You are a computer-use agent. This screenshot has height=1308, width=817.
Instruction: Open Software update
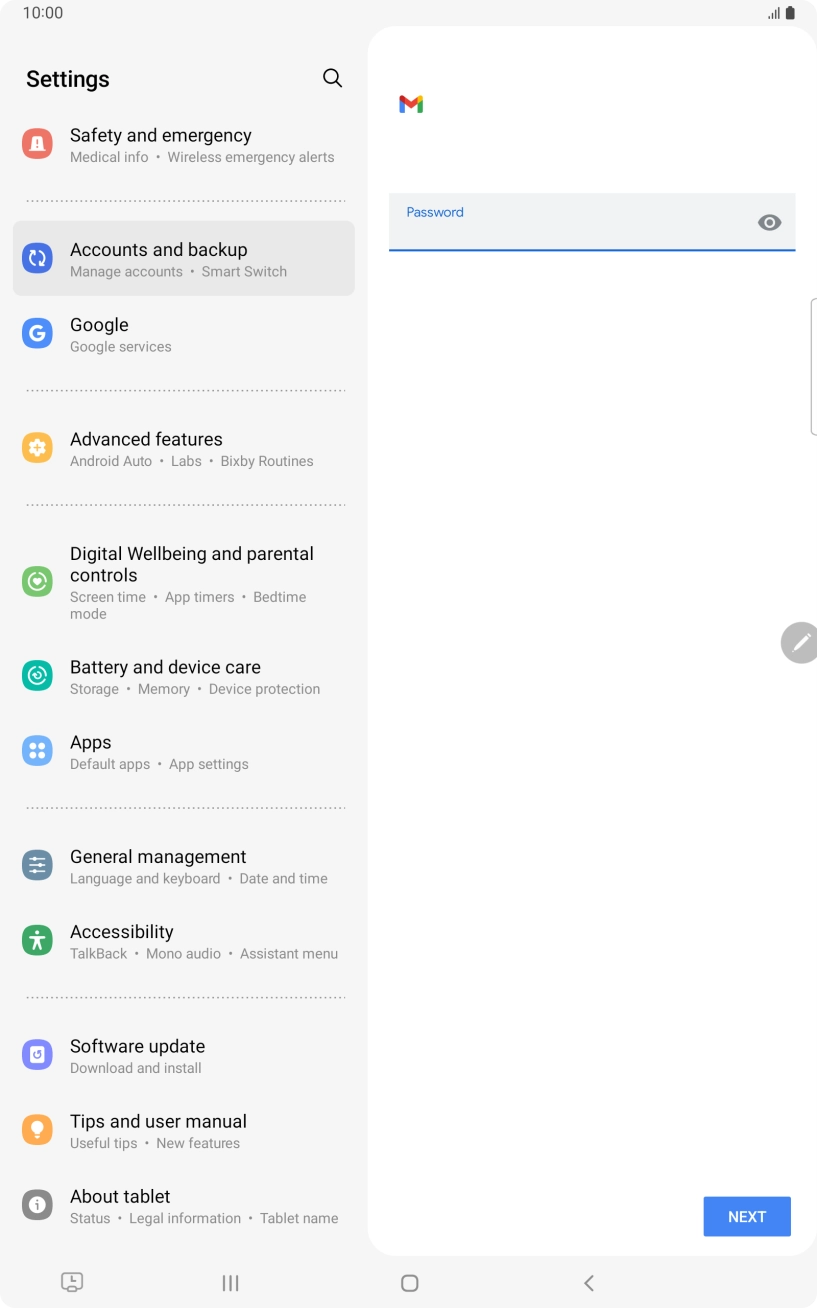click(184, 1056)
